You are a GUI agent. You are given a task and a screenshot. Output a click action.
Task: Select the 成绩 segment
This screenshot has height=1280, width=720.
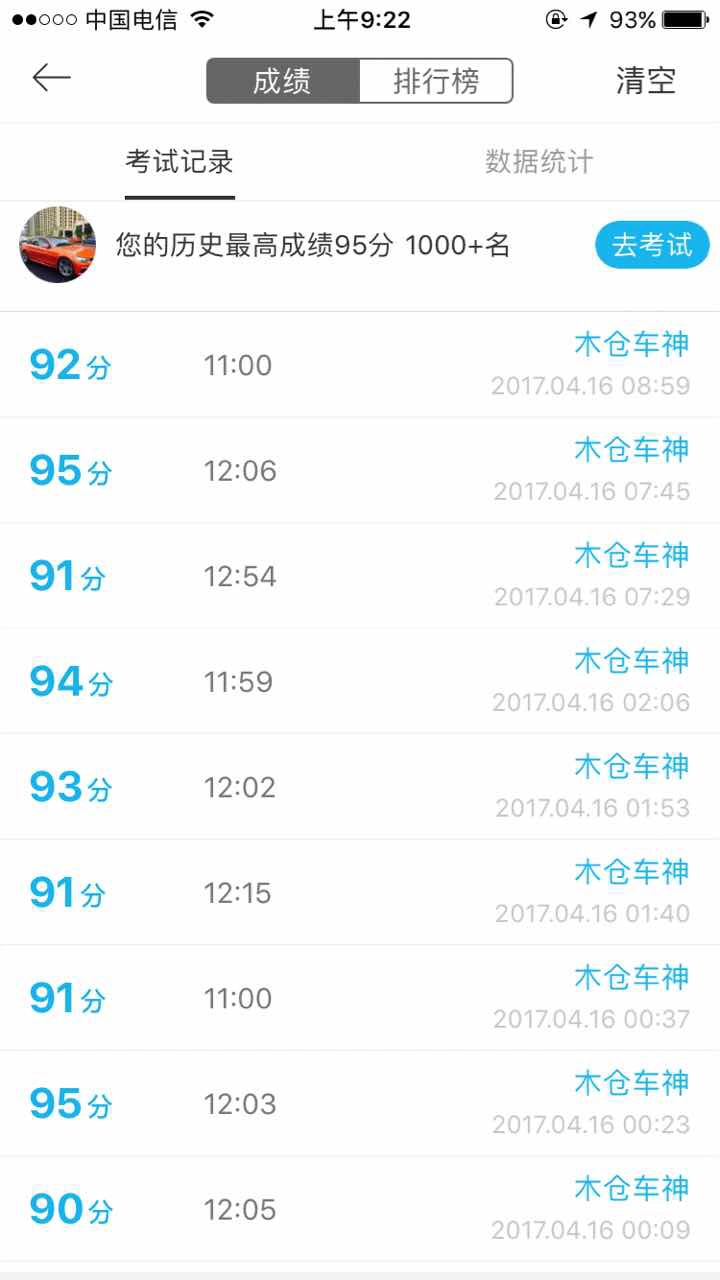point(283,81)
